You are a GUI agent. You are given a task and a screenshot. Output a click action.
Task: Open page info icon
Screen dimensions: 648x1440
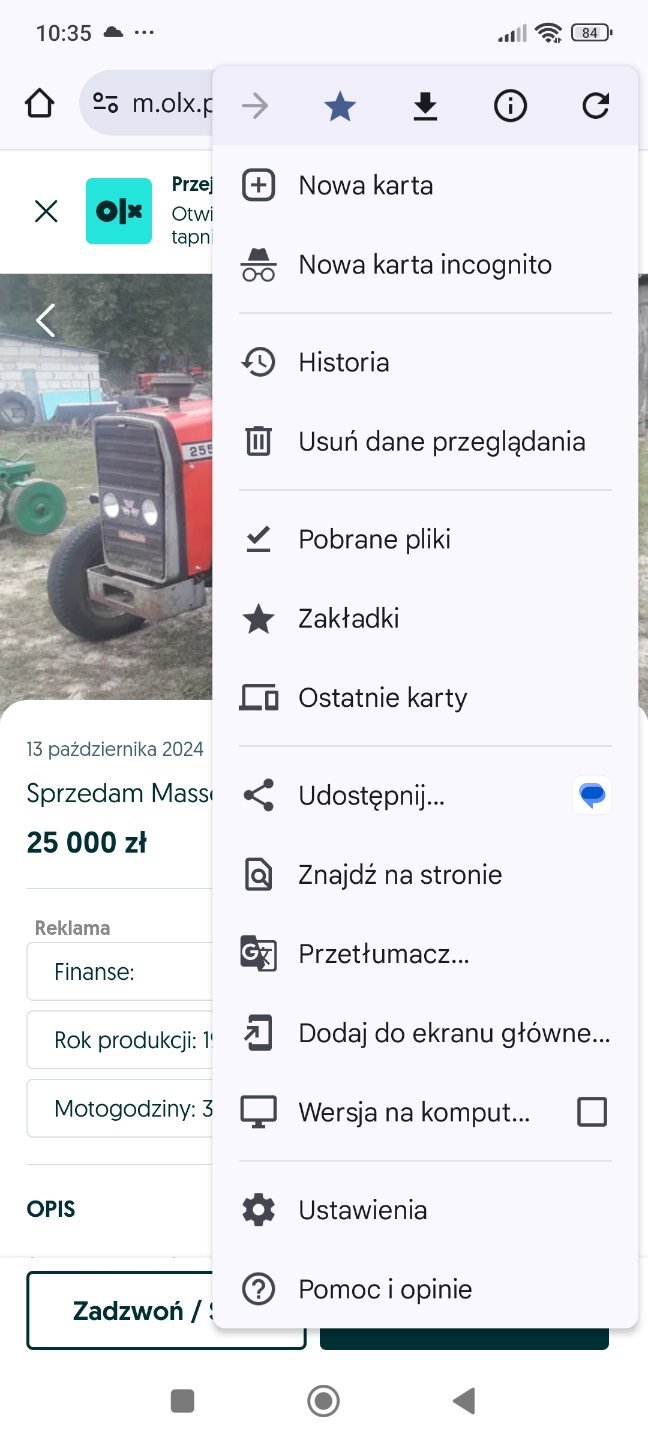click(x=510, y=106)
